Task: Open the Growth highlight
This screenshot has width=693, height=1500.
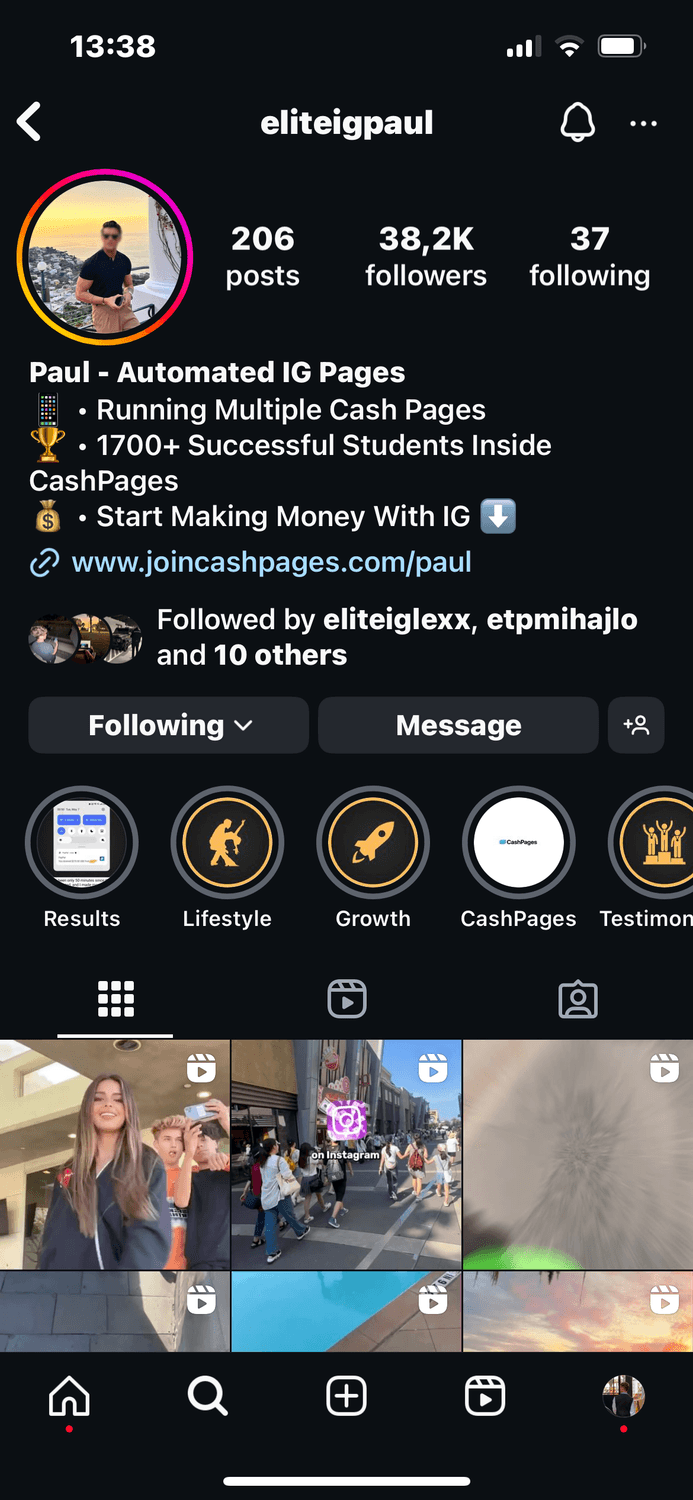Action: click(373, 843)
